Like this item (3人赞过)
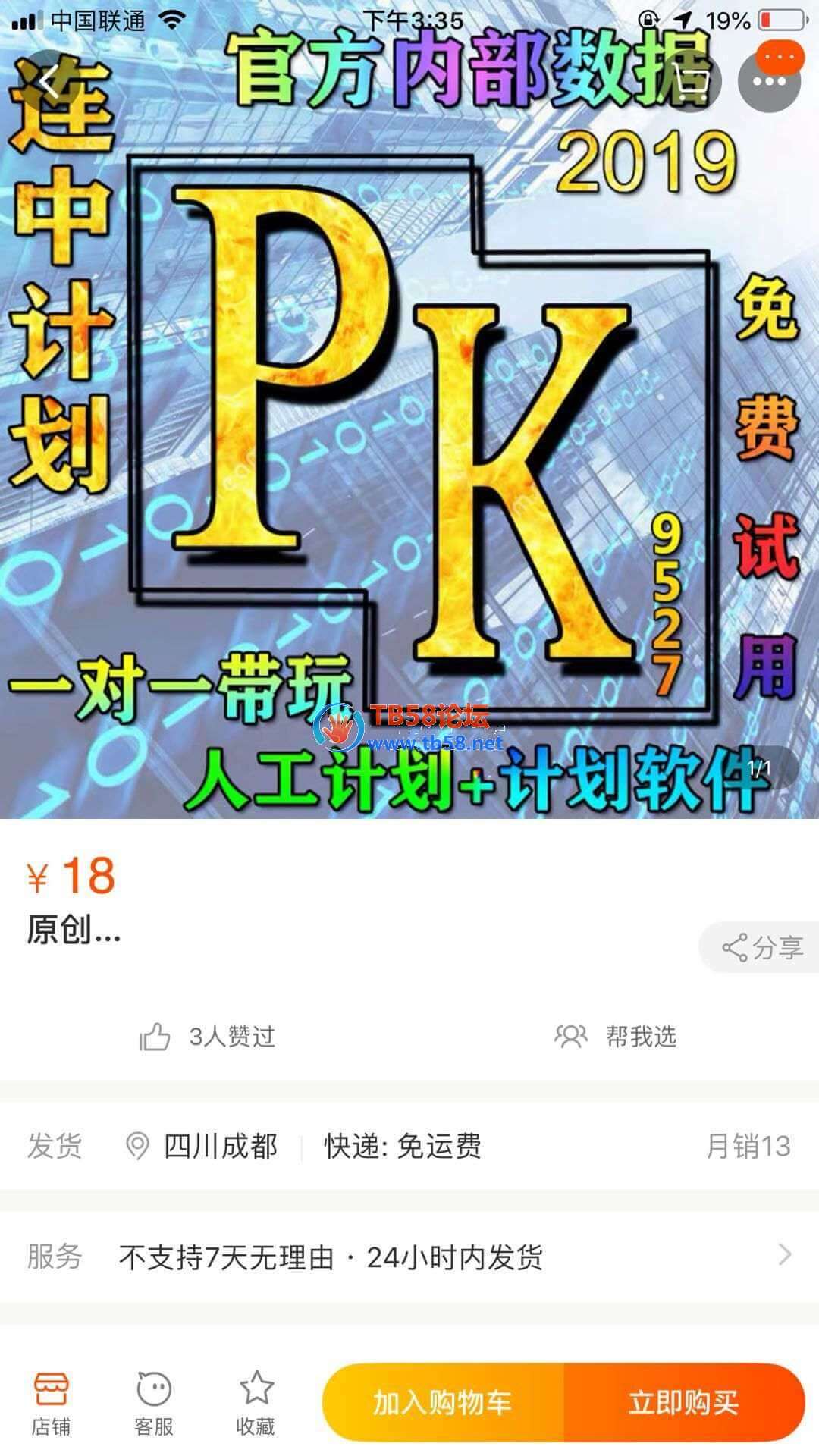Screen dimensions: 819x1456 pos(207,1037)
